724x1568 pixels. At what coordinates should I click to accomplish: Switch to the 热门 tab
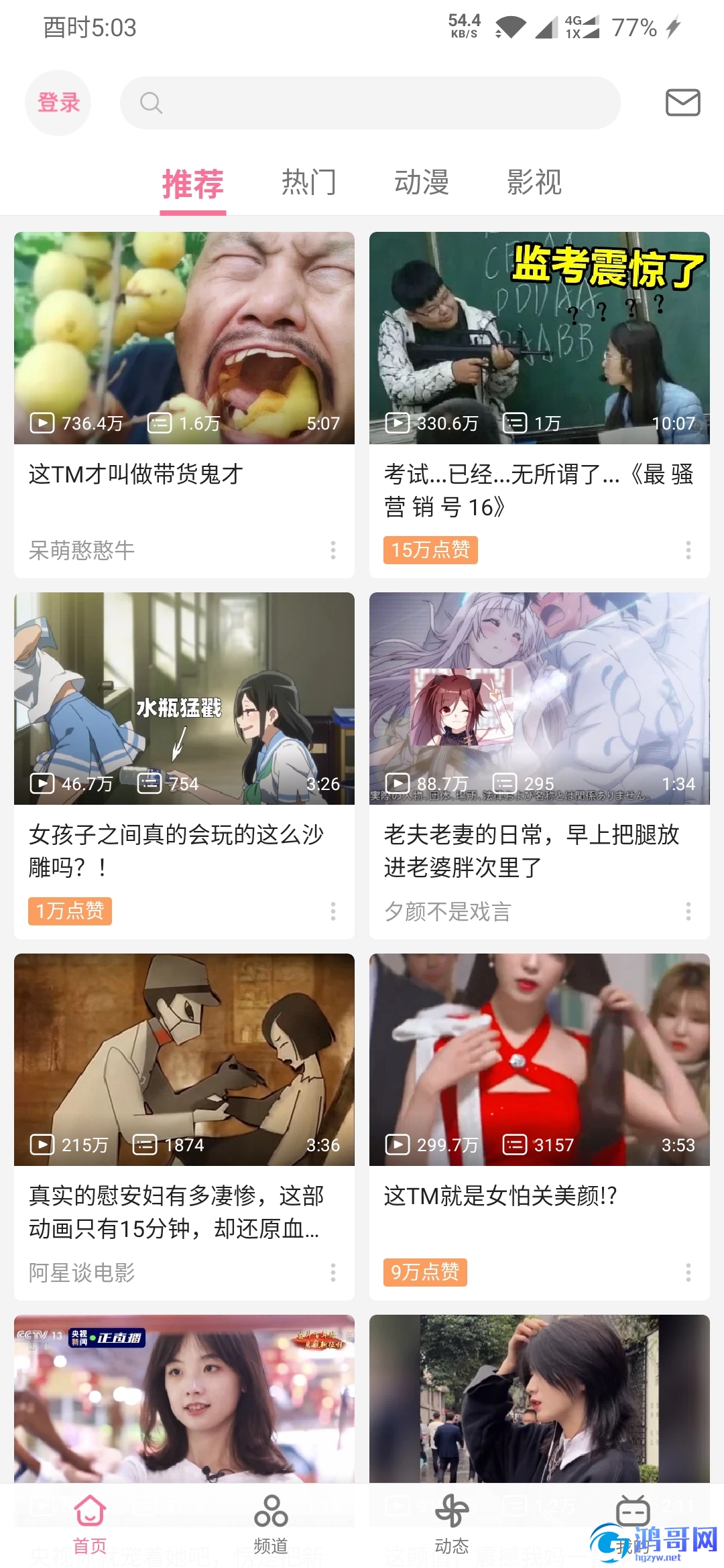click(309, 182)
